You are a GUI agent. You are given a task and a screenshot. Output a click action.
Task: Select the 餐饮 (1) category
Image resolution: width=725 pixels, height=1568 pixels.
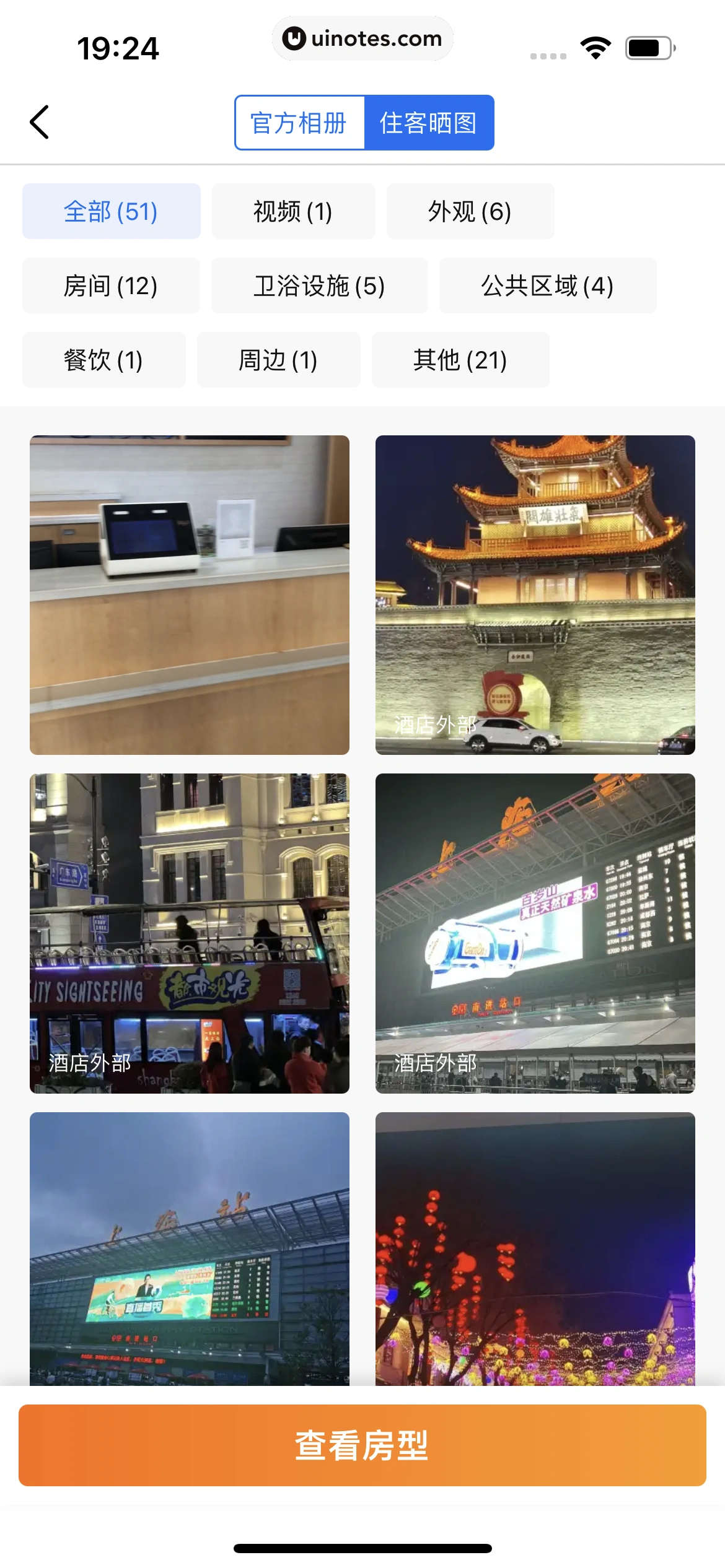point(103,360)
